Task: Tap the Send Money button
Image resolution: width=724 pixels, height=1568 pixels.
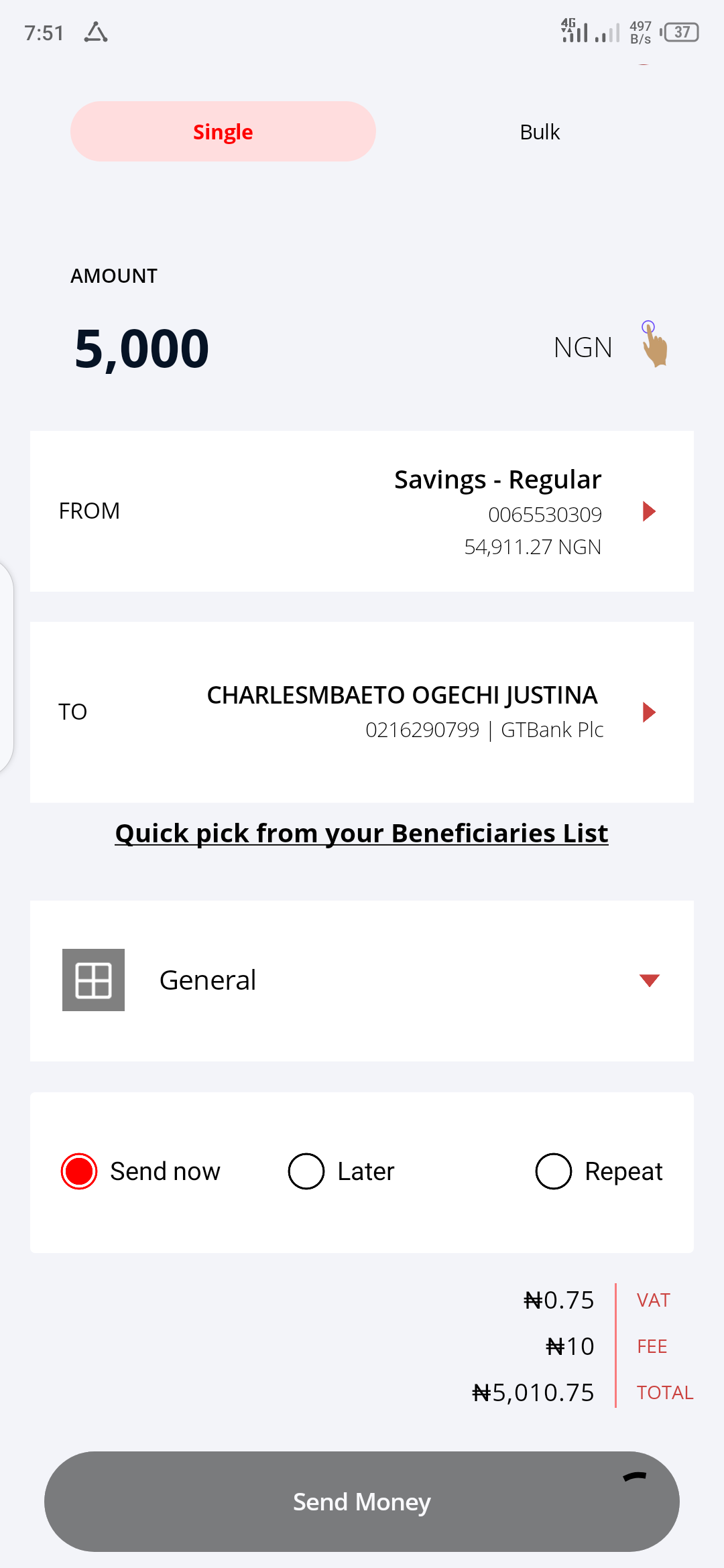Action: (x=362, y=1501)
